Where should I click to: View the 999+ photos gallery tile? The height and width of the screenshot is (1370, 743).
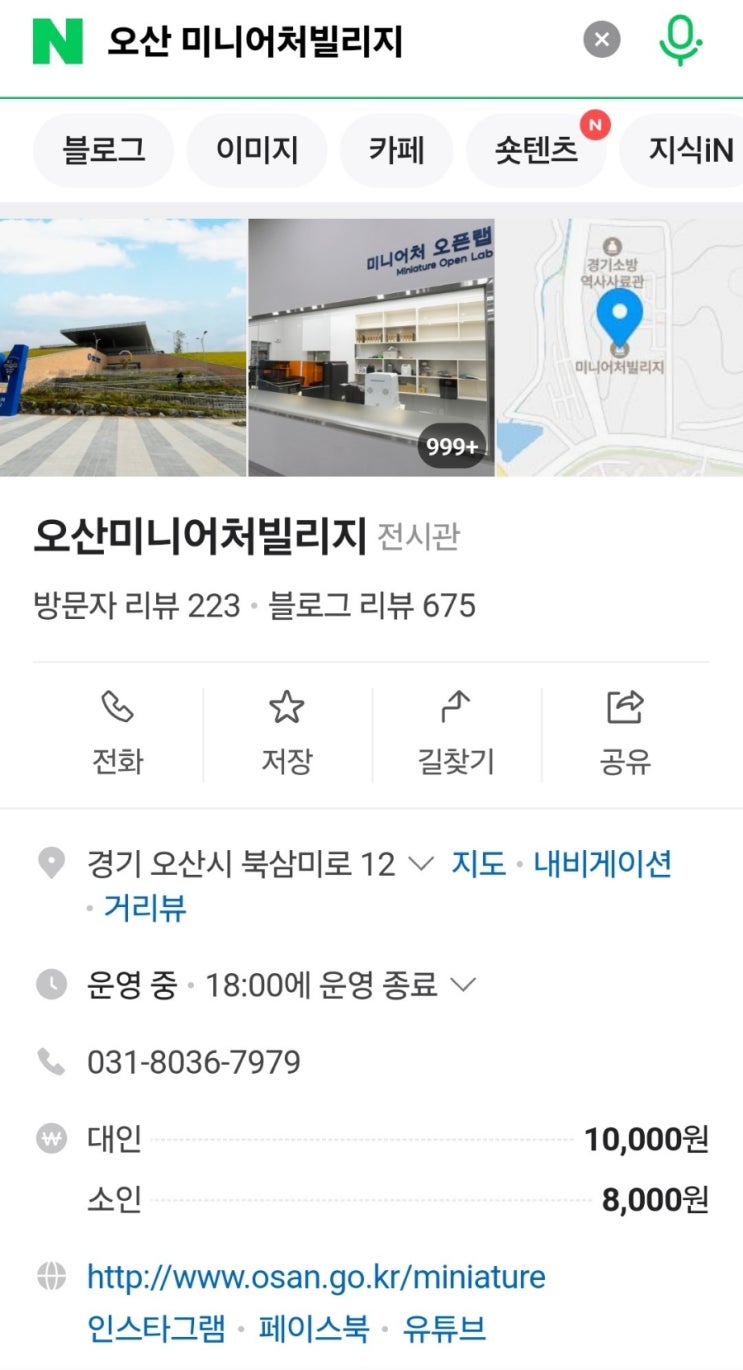[x=371, y=347]
